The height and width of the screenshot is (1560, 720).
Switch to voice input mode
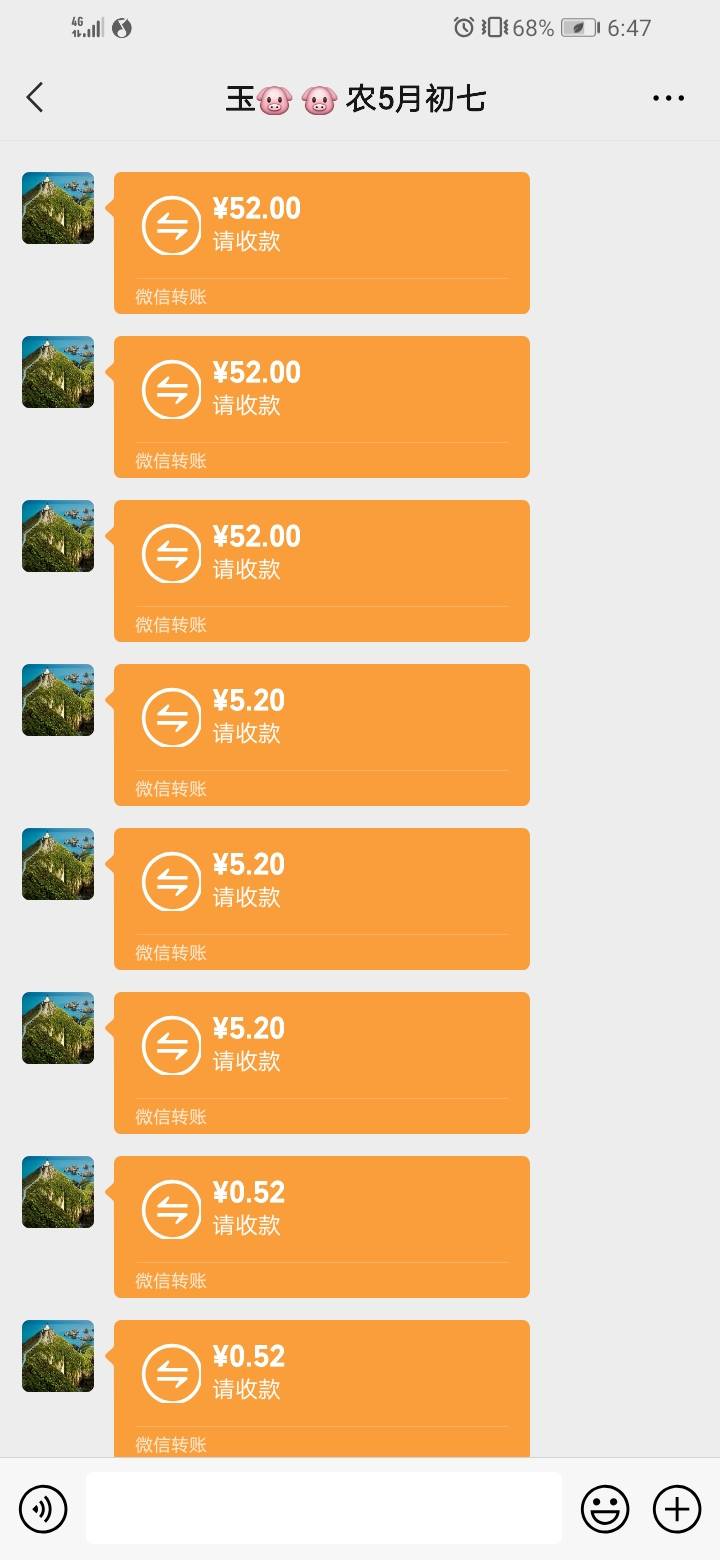42,1508
